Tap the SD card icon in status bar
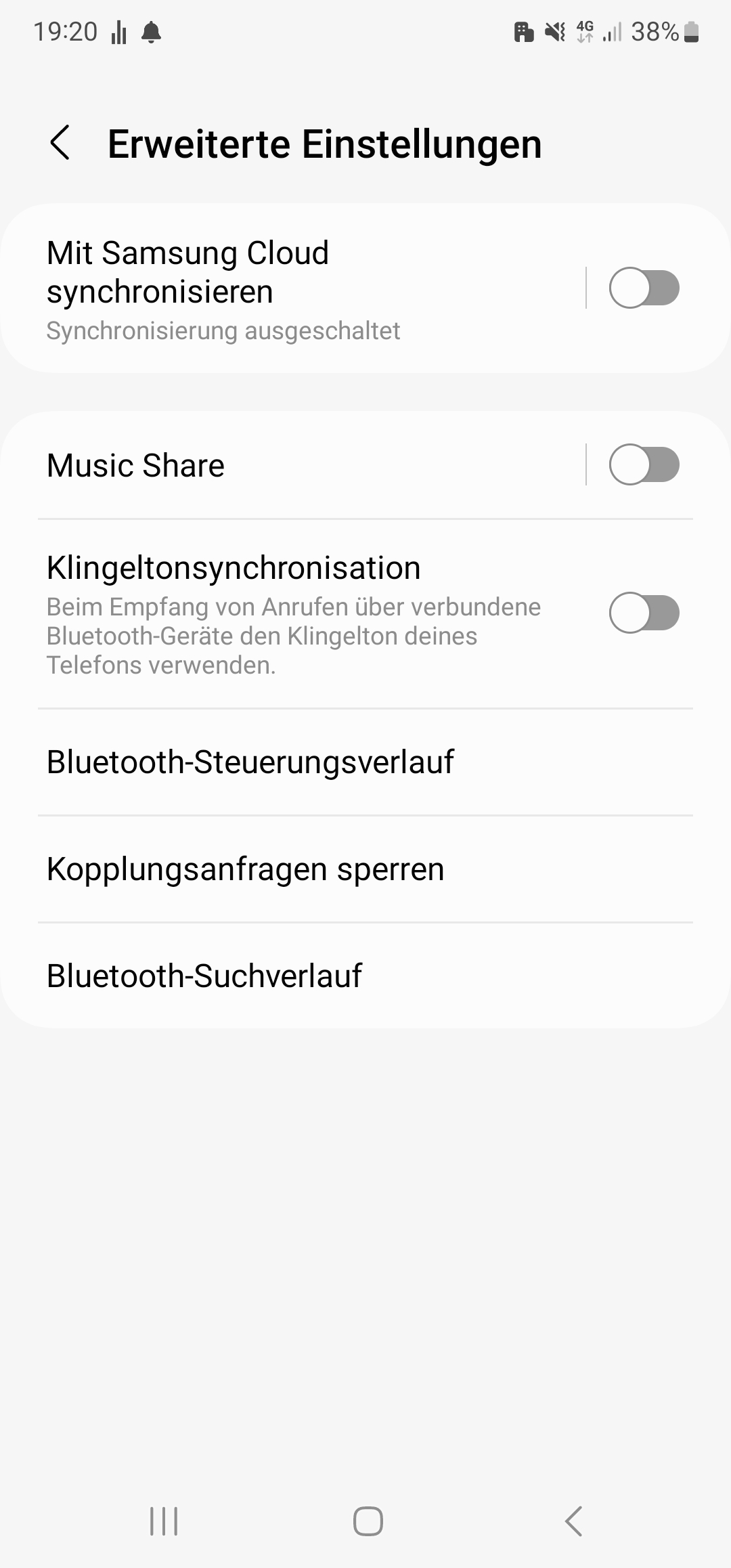Viewport: 731px width, 1568px height. (x=523, y=32)
